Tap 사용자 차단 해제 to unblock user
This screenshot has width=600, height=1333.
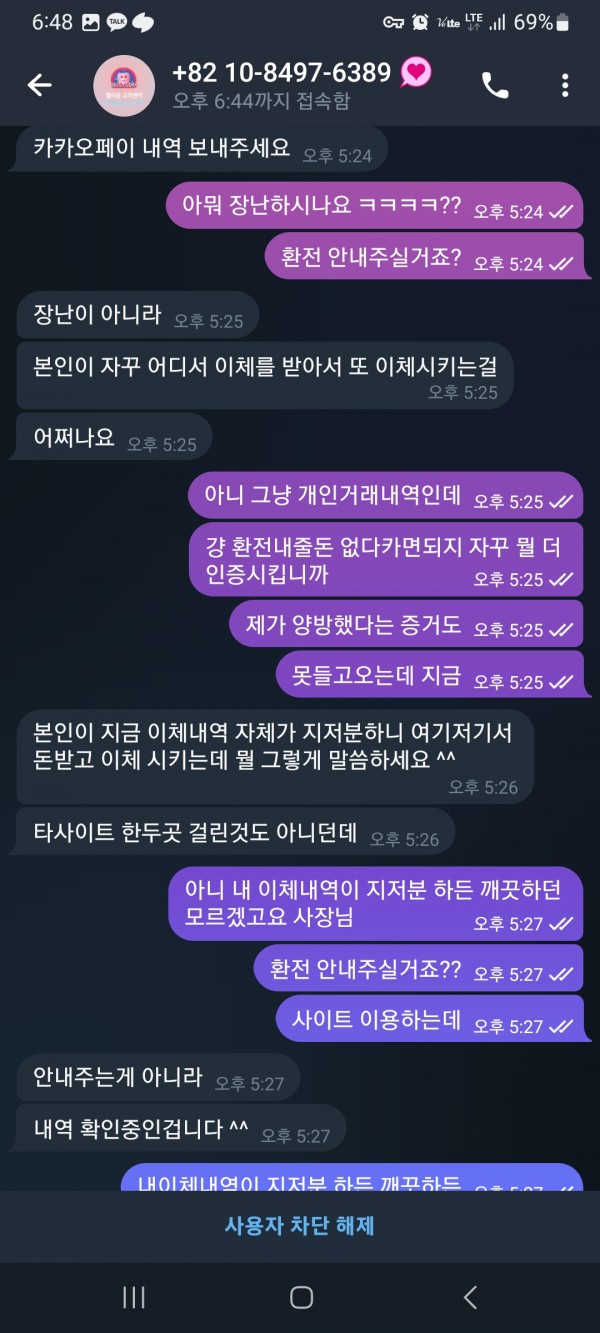click(300, 1225)
